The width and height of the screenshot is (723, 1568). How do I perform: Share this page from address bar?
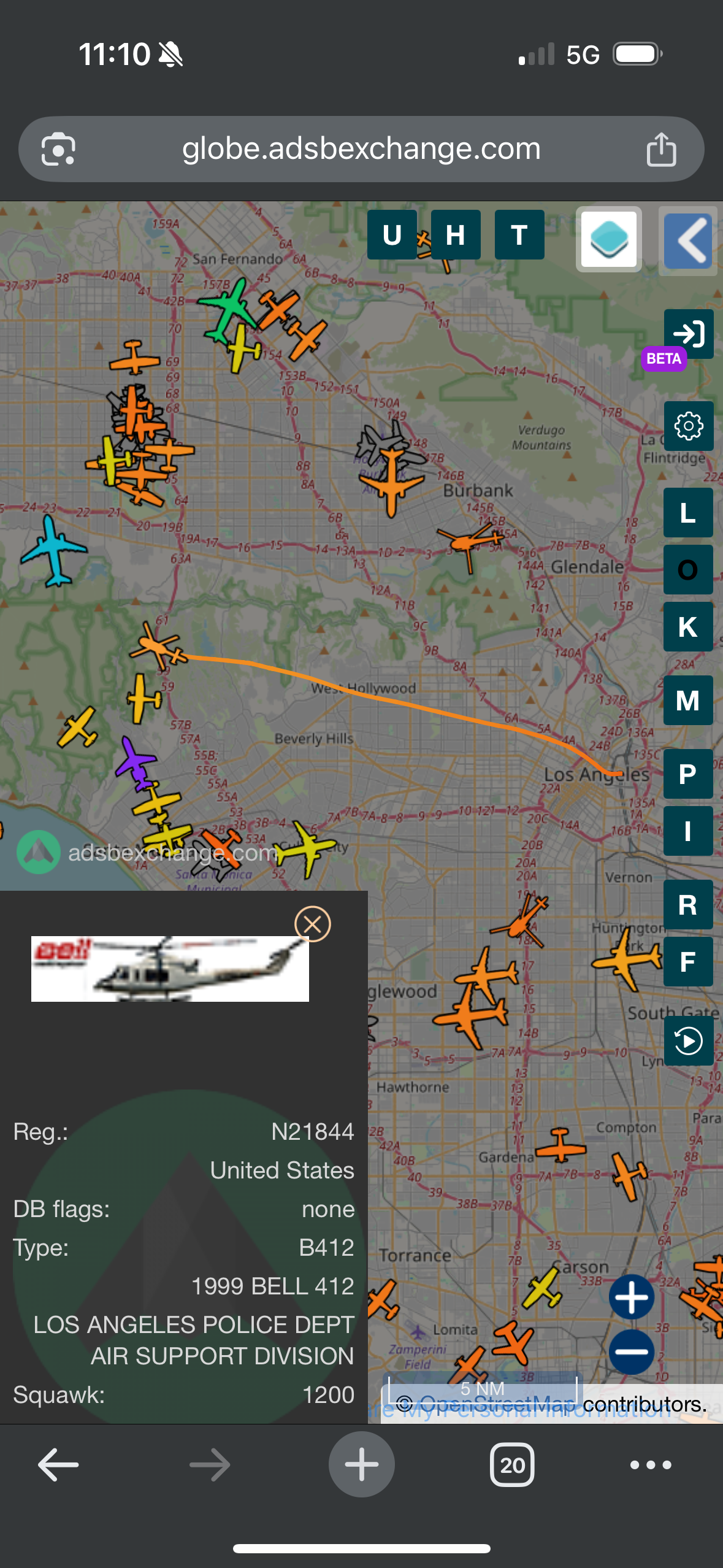(x=661, y=149)
